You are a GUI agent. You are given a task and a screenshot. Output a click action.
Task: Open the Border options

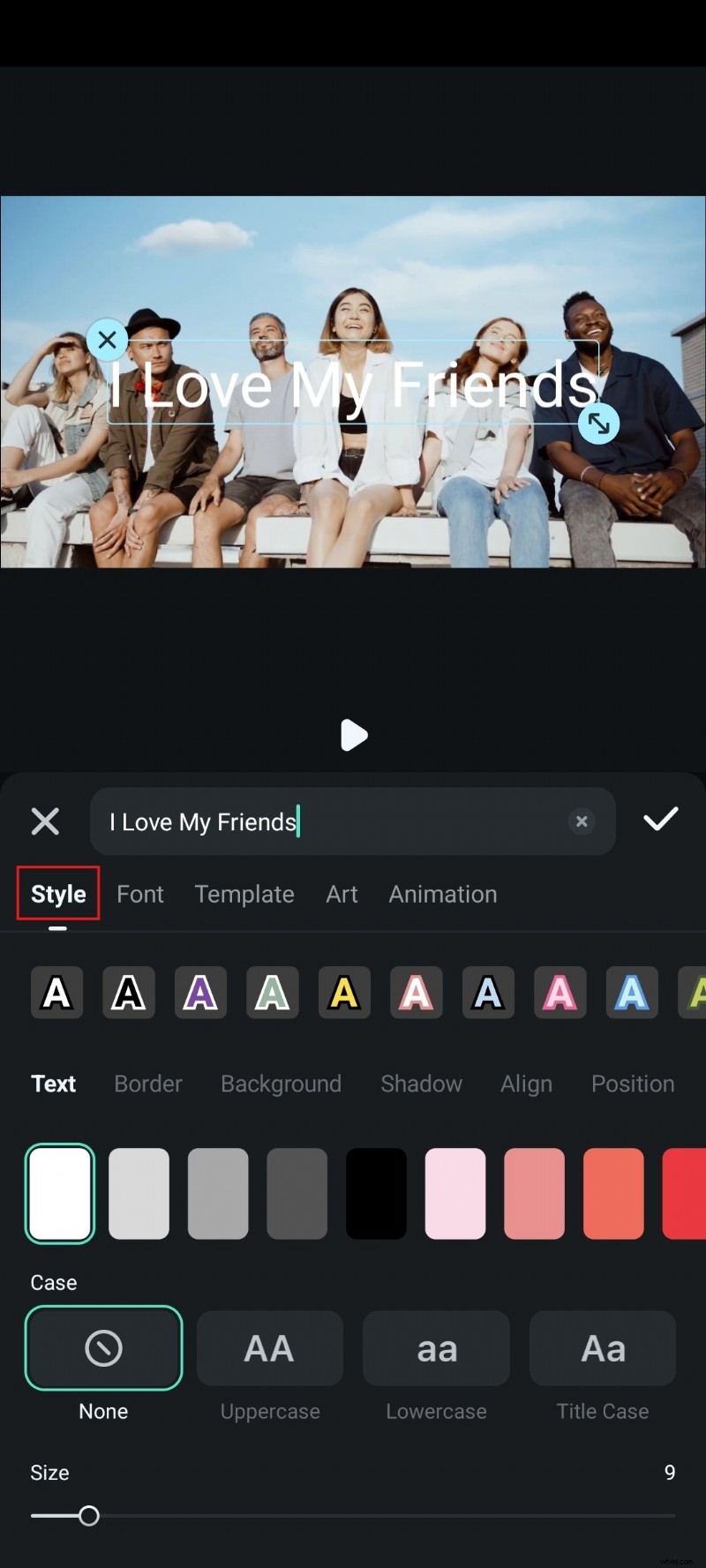[147, 1084]
